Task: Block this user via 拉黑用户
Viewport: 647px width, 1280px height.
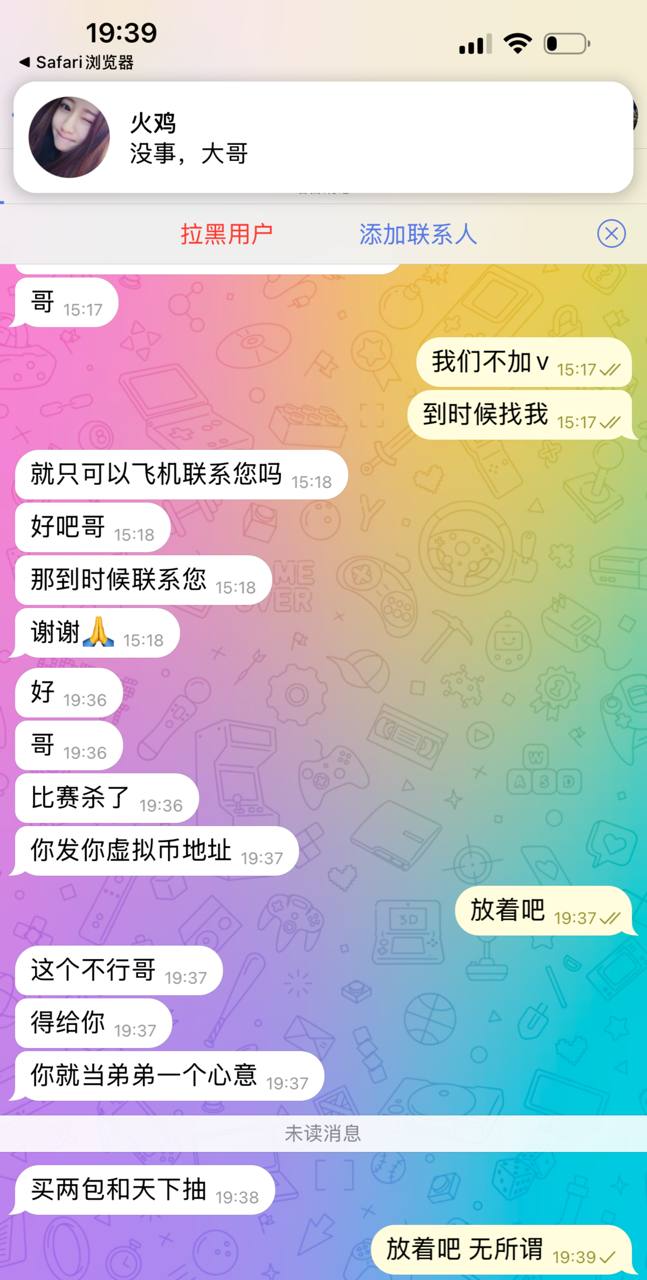Action: pyautogui.click(x=226, y=234)
